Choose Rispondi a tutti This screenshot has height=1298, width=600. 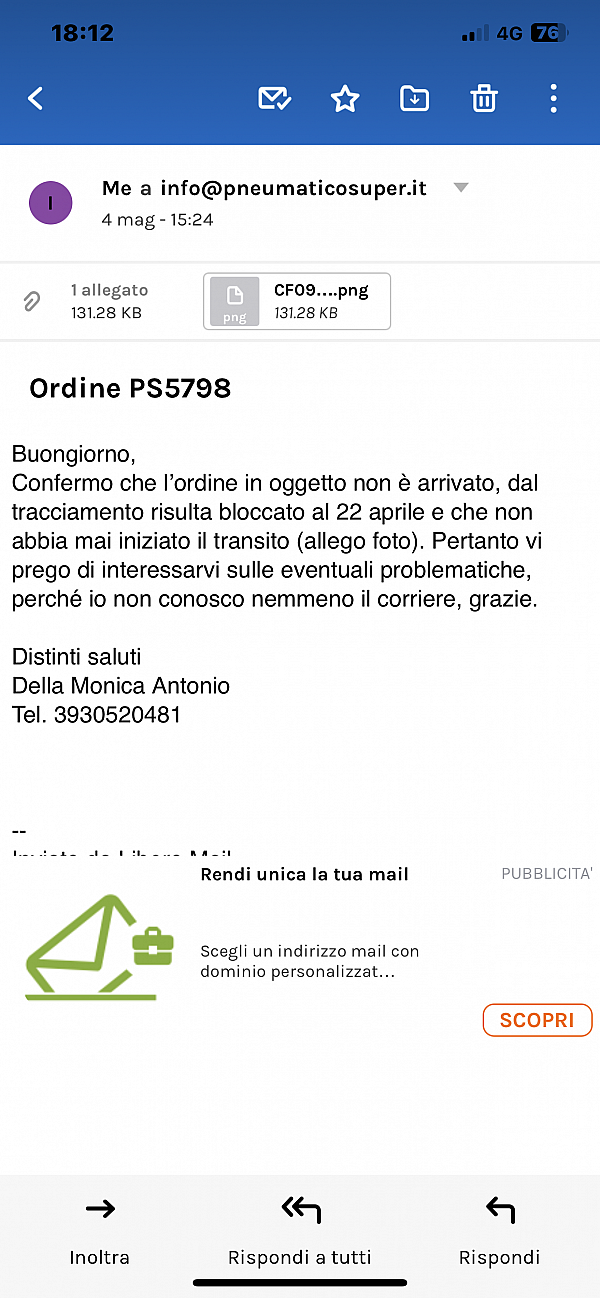[300, 1230]
